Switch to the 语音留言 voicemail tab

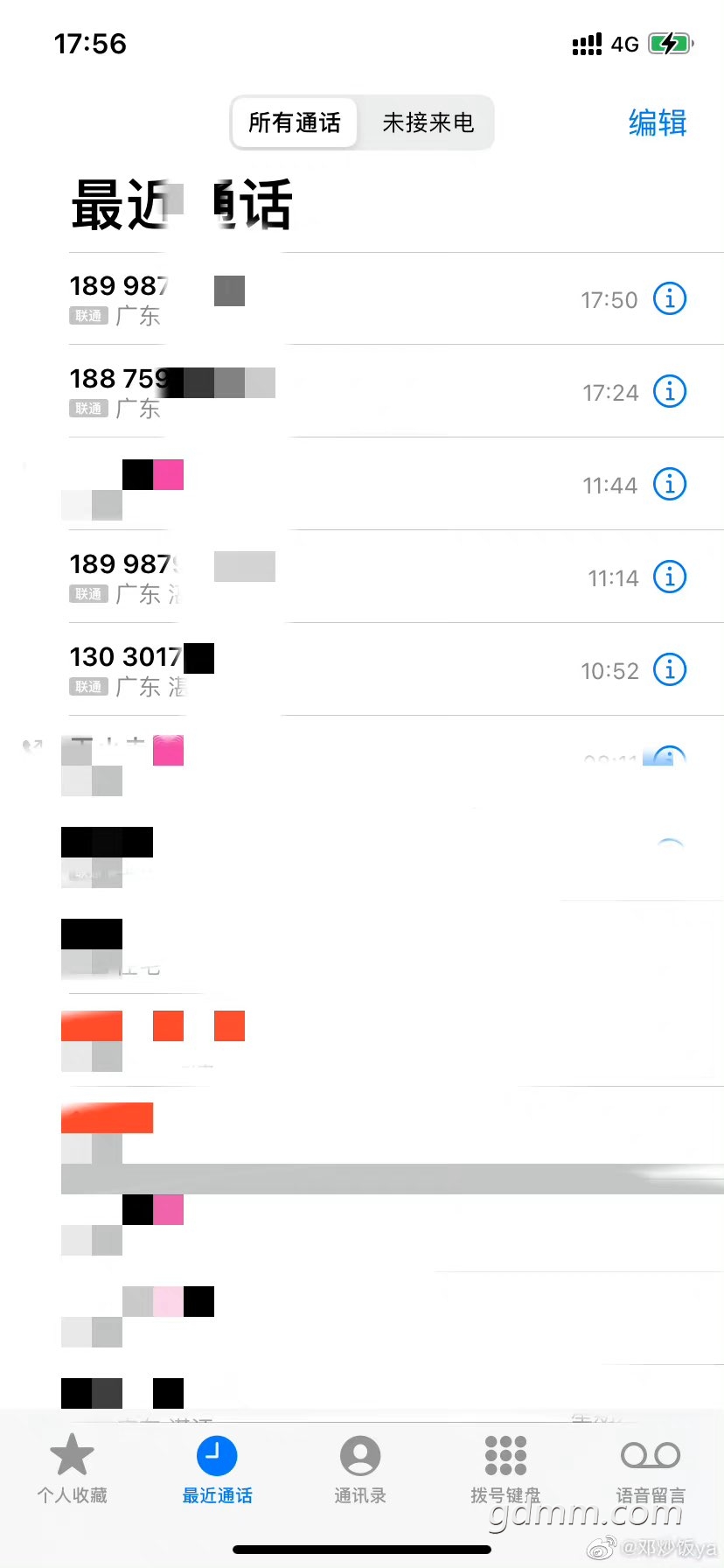coord(651,1469)
